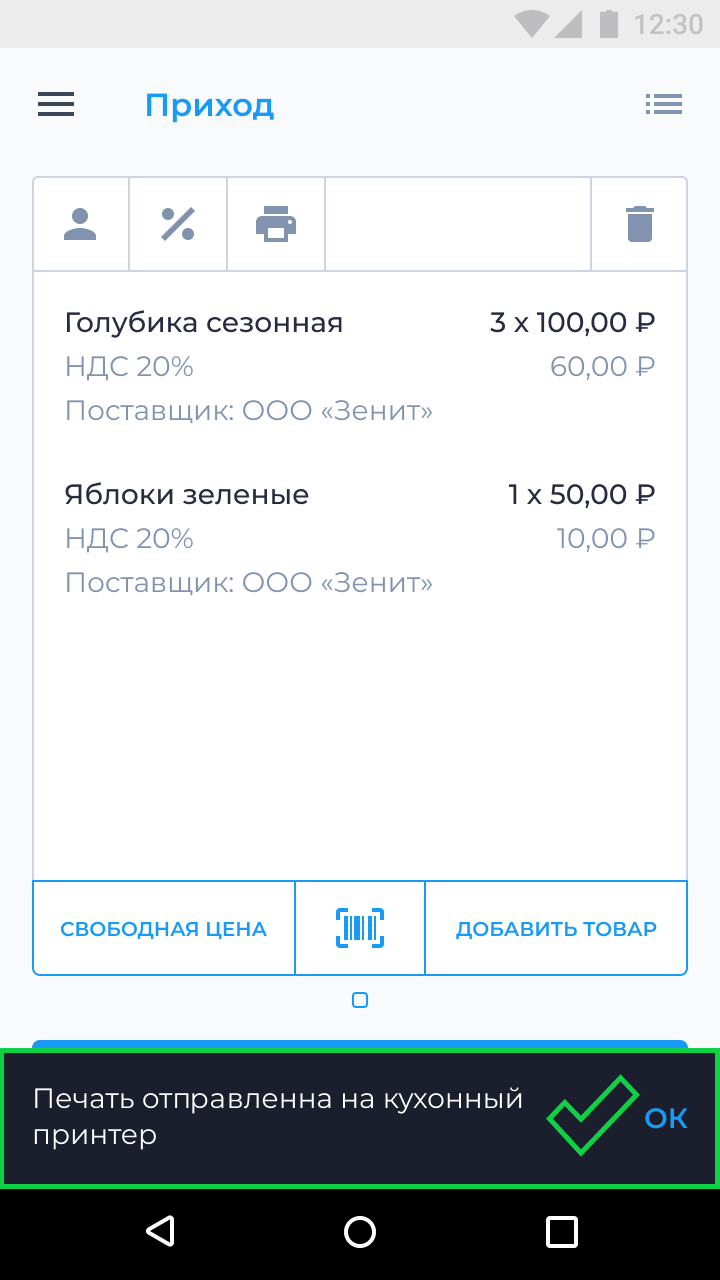Open the list view icon
720x1280 pixels.
click(664, 105)
